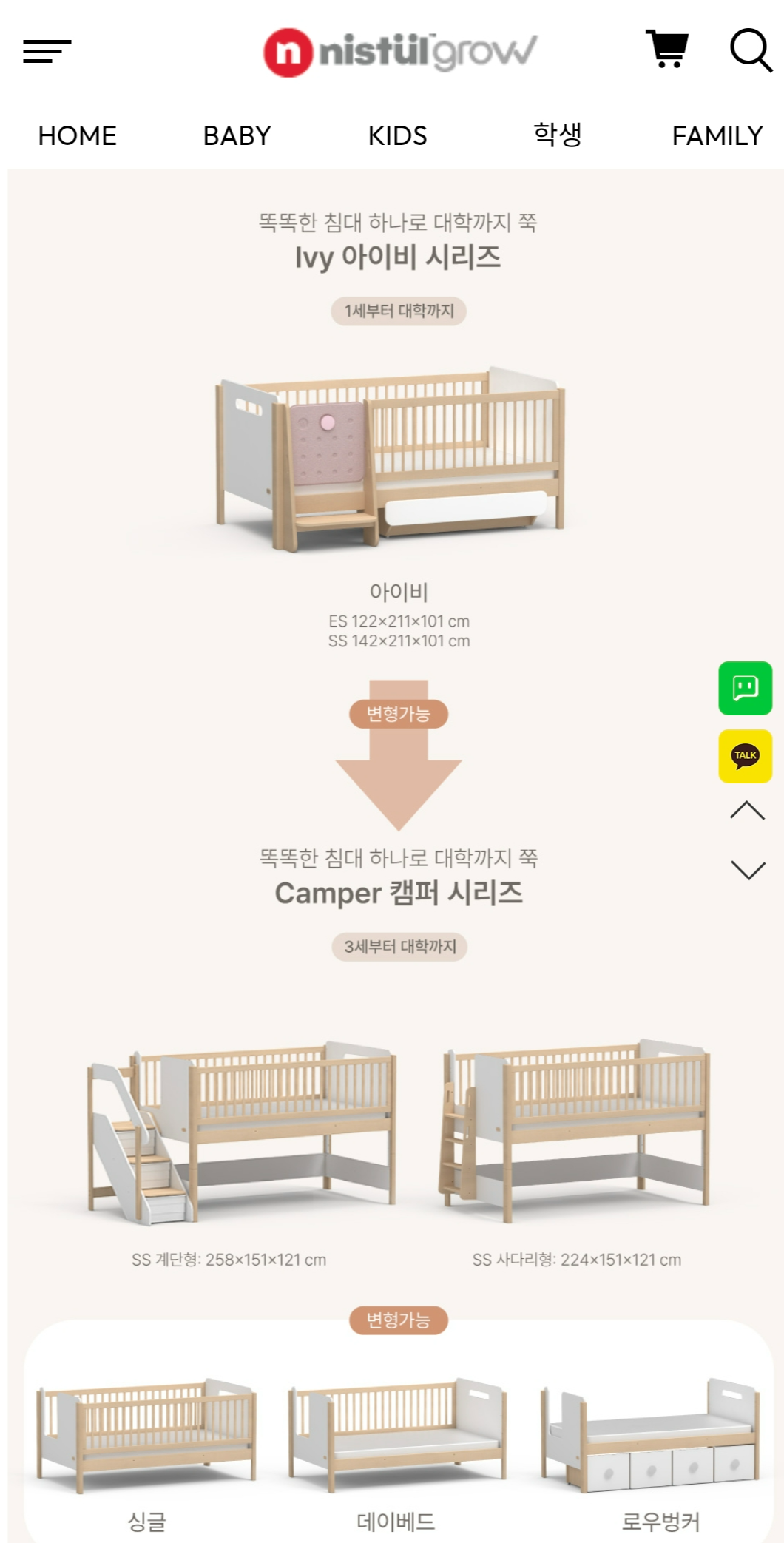Open the 학생 category tab

click(x=558, y=134)
